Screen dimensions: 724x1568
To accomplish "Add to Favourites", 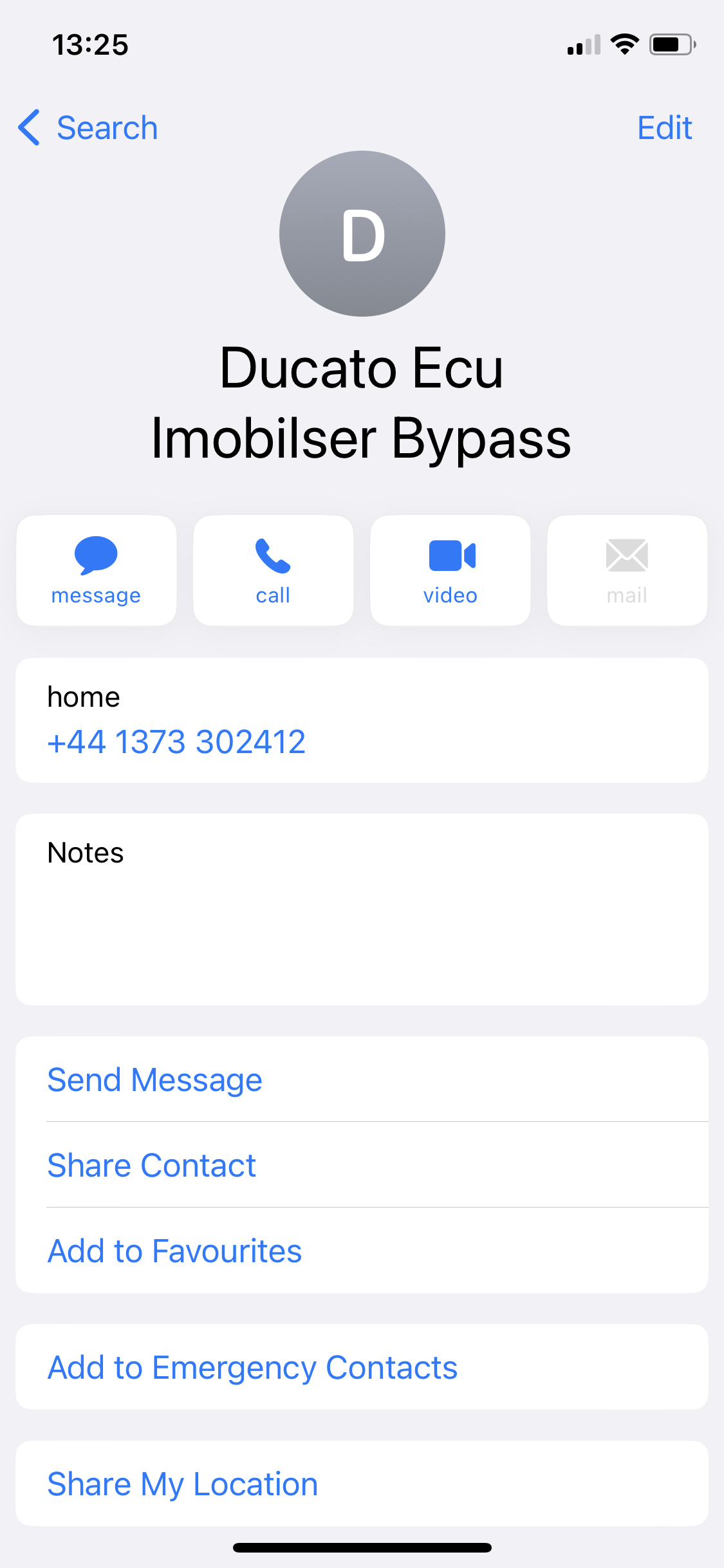I will click(x=362, y=1251).
